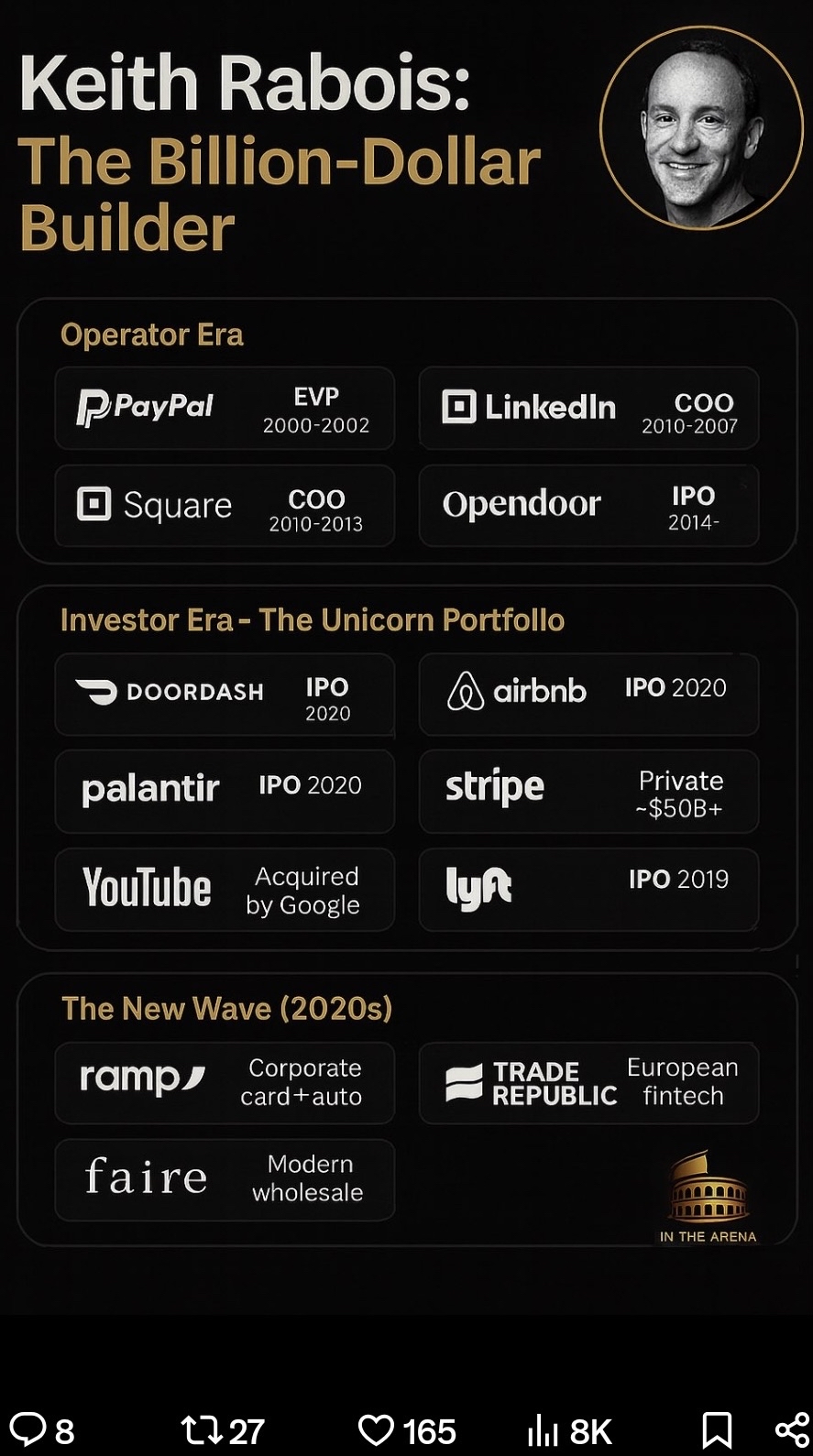Share this post via the share icon
Viewport: 813px width, 1456px height.
[792, 1430]
